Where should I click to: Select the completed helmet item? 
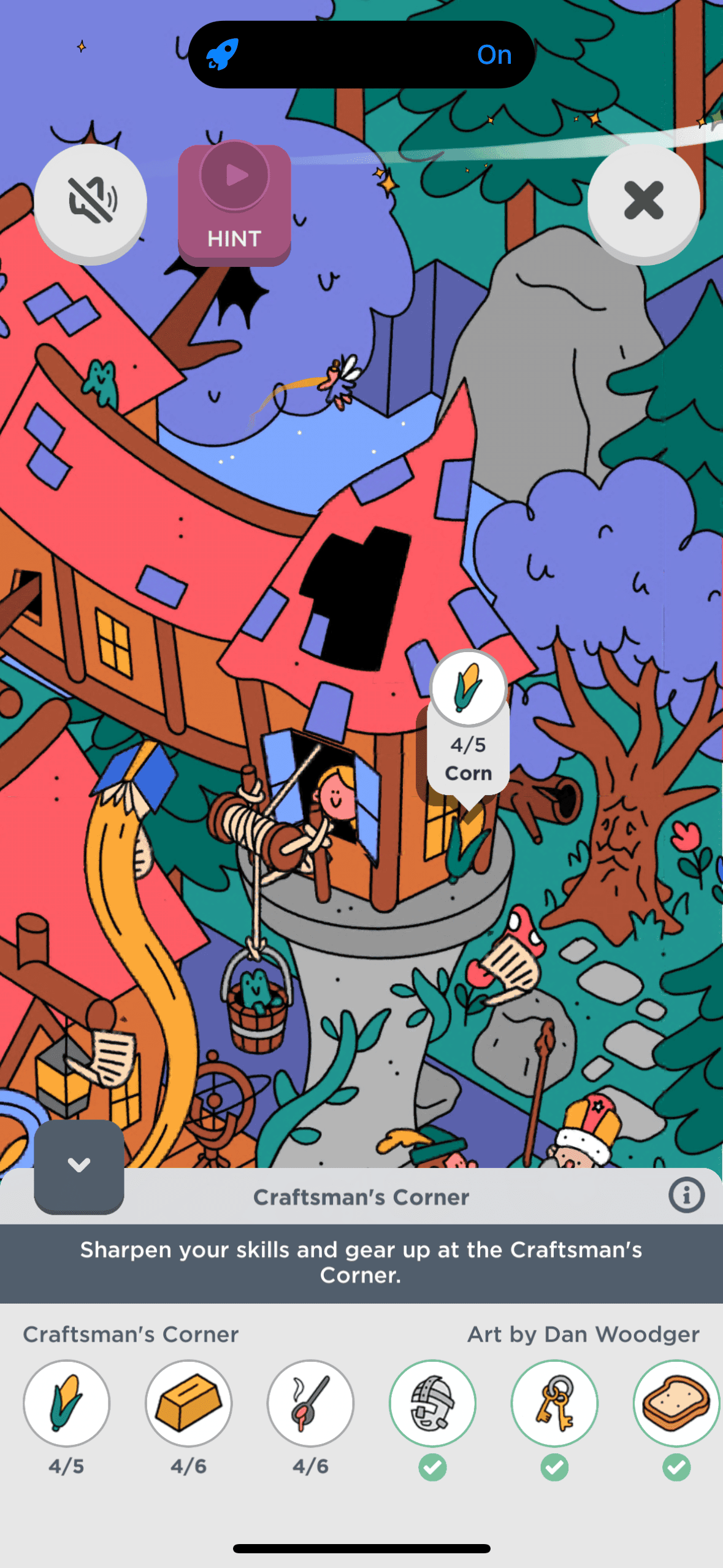click(x=432, y=1403)
